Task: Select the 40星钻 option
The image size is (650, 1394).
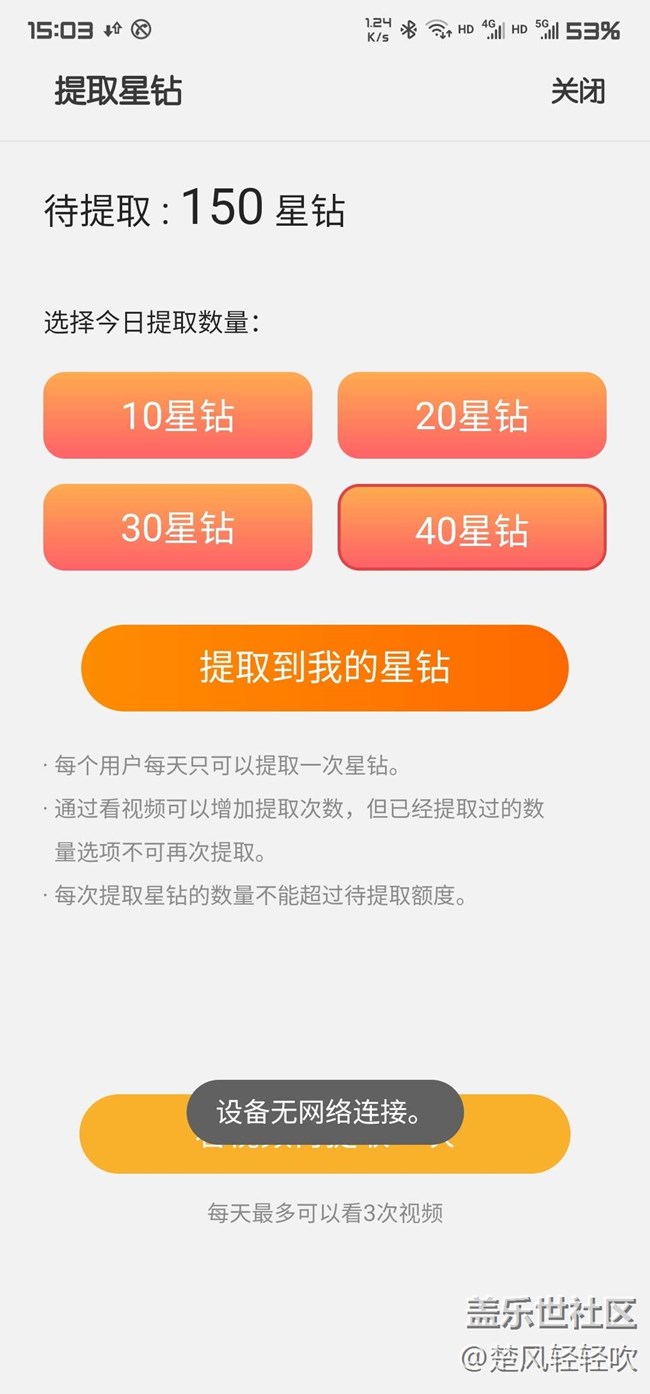Action: 472,527
